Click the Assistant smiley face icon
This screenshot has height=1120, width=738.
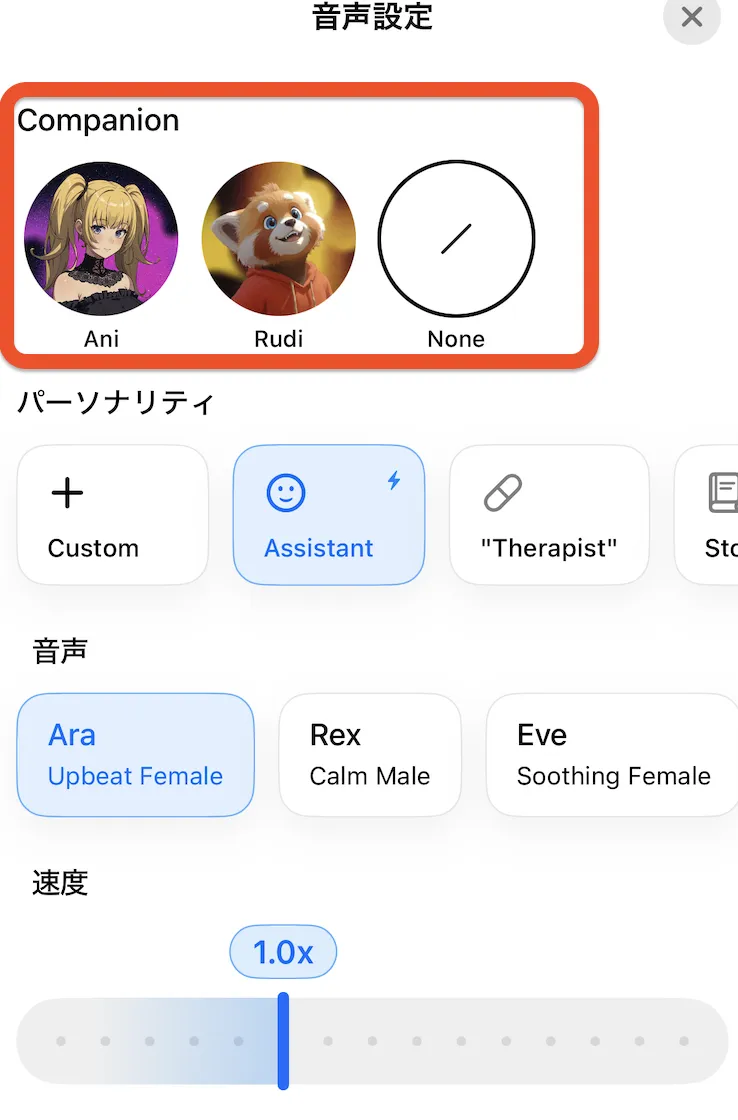tap(287, 492)
